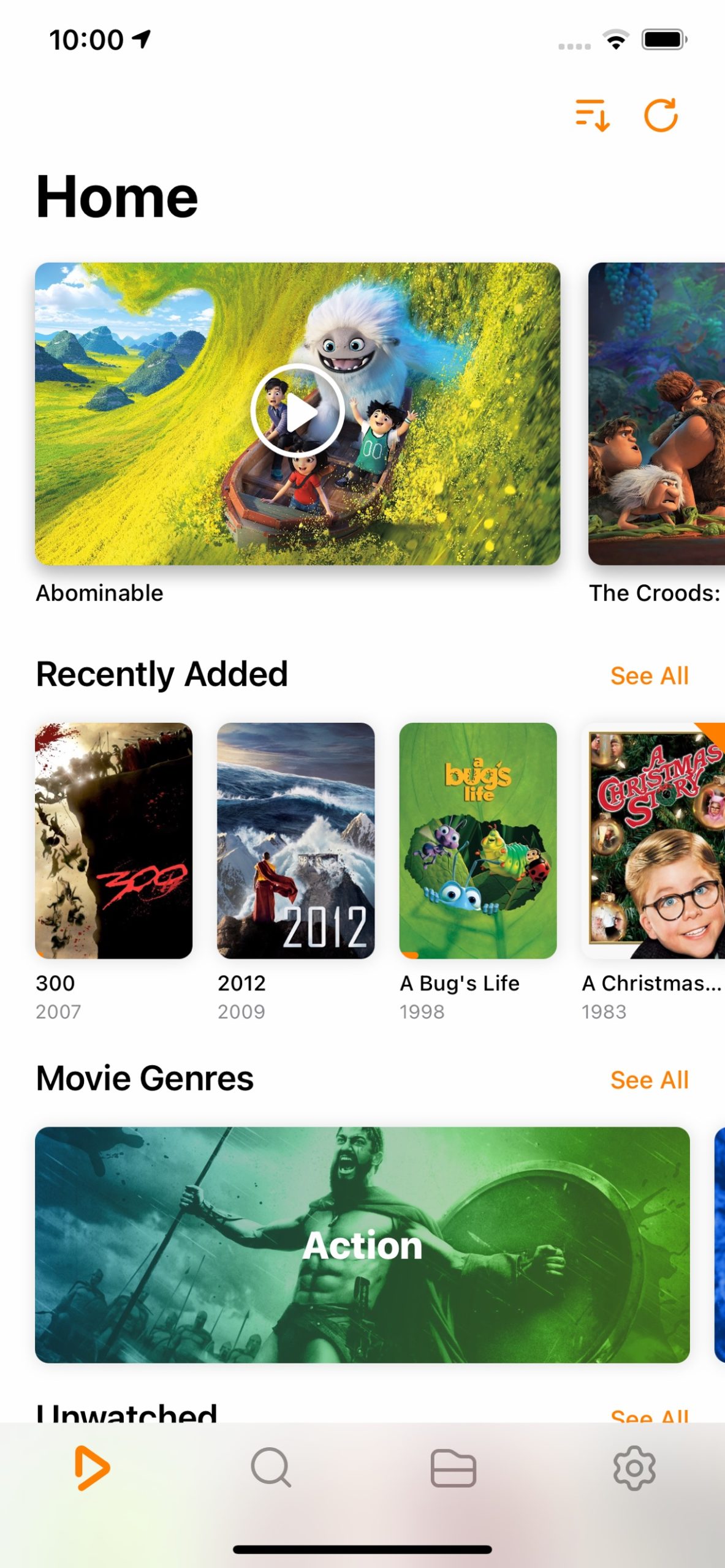Browse the Action genre
Viewport: 725px width, 1568px height.
pyautogui.click(x=362, y=1245)
